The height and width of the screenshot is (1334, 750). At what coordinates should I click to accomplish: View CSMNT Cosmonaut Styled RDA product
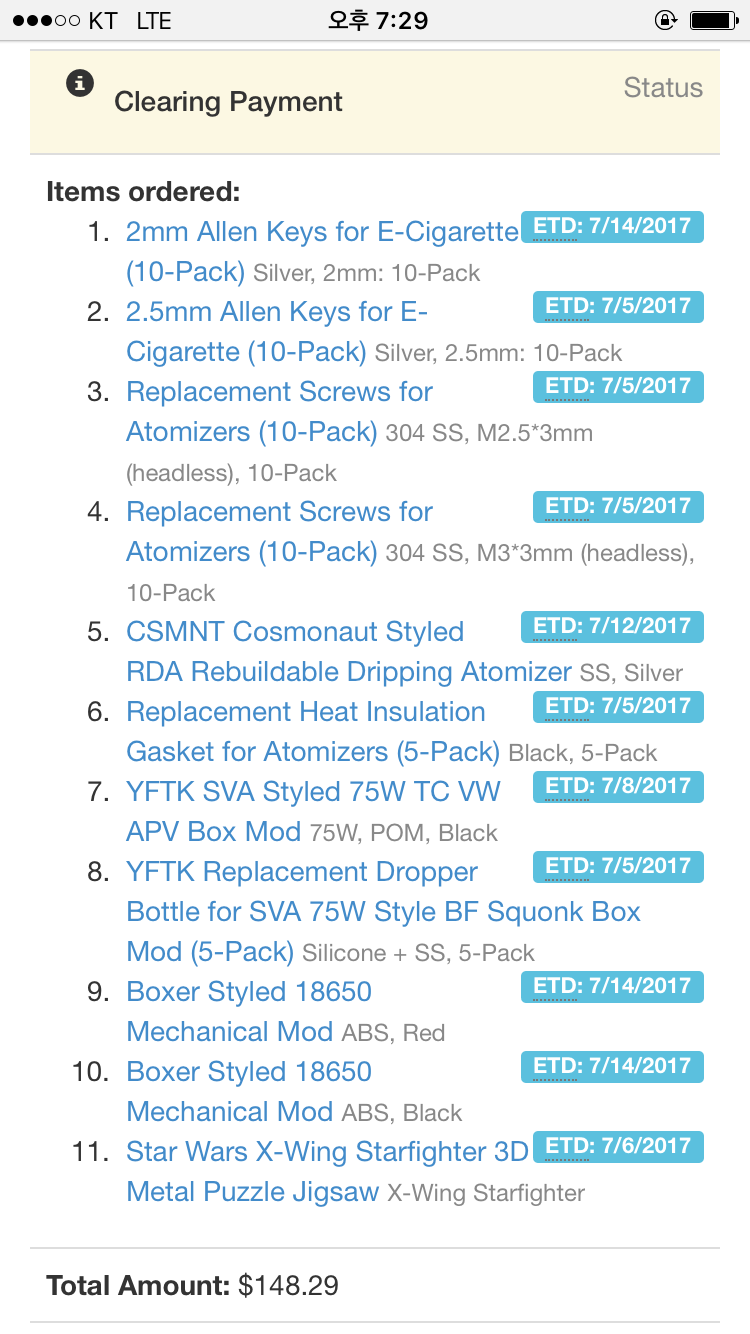tap(294, 632)
